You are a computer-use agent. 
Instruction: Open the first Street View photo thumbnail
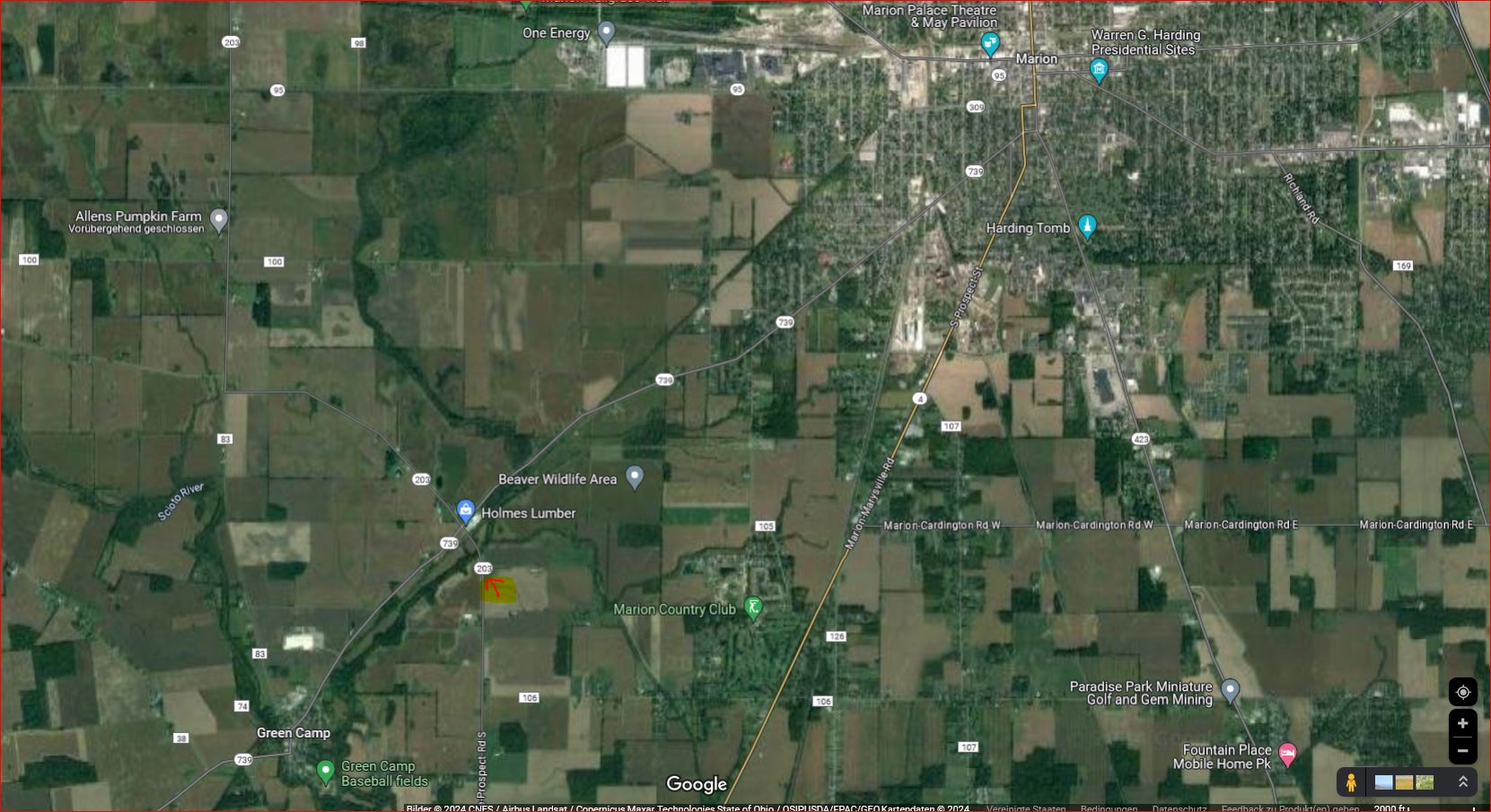click(x=1384, y=782)
